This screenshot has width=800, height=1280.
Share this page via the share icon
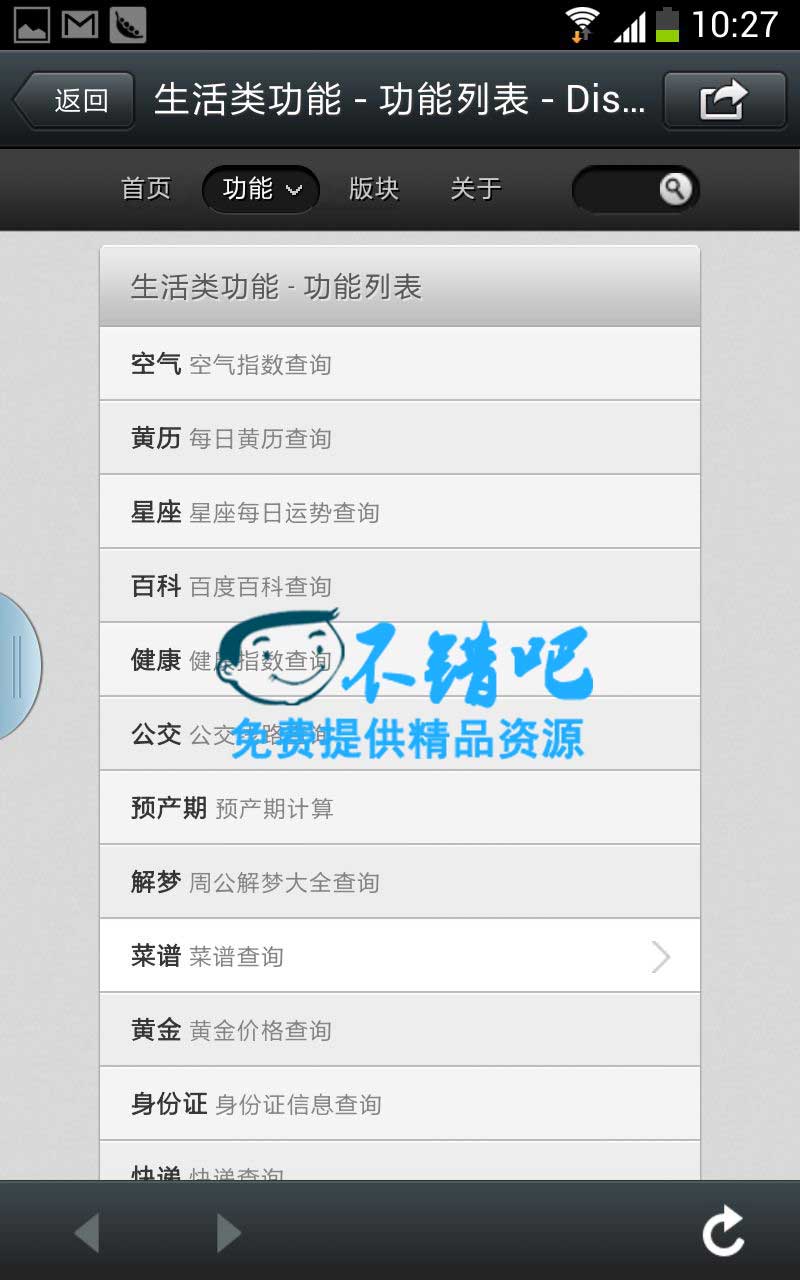pyautogui.click(x=724, y=101)
